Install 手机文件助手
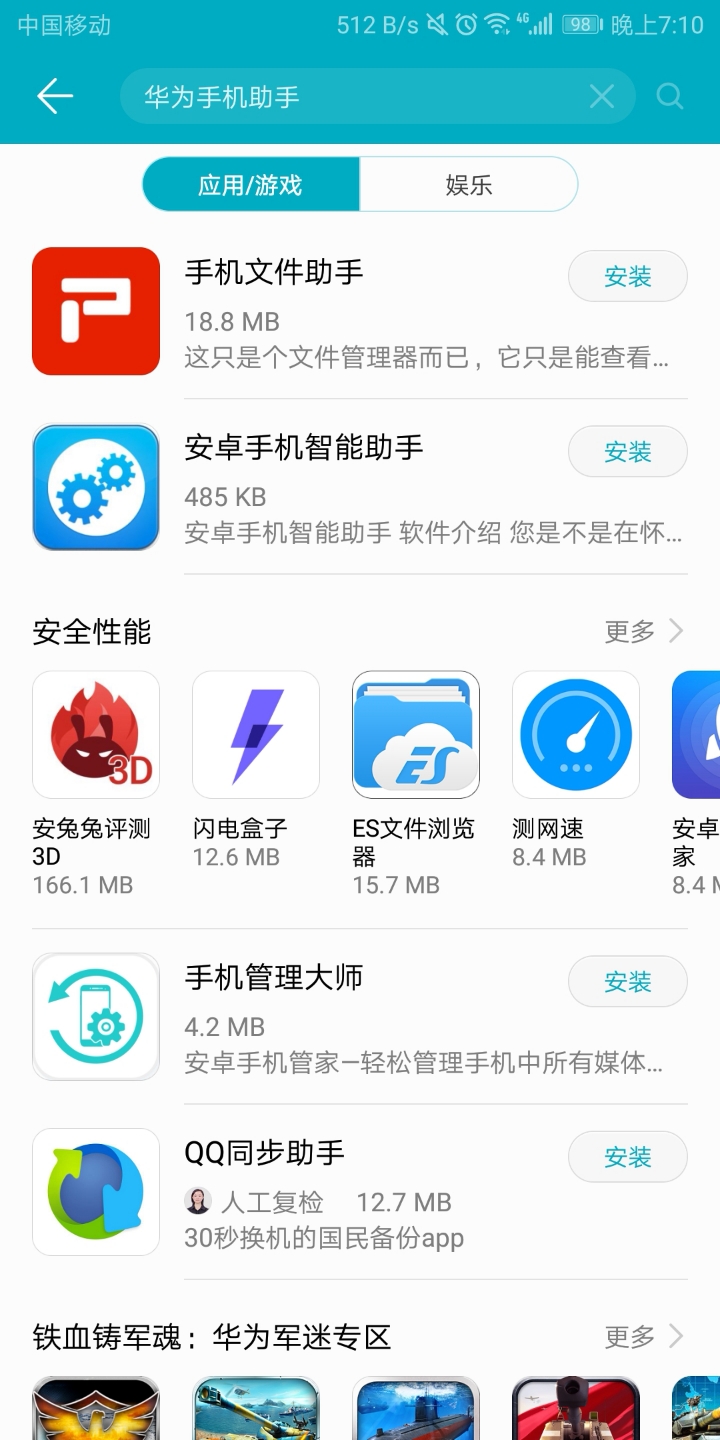This screenshot has width=720, height=1440. pyautogui.click(x=628, y=276)
